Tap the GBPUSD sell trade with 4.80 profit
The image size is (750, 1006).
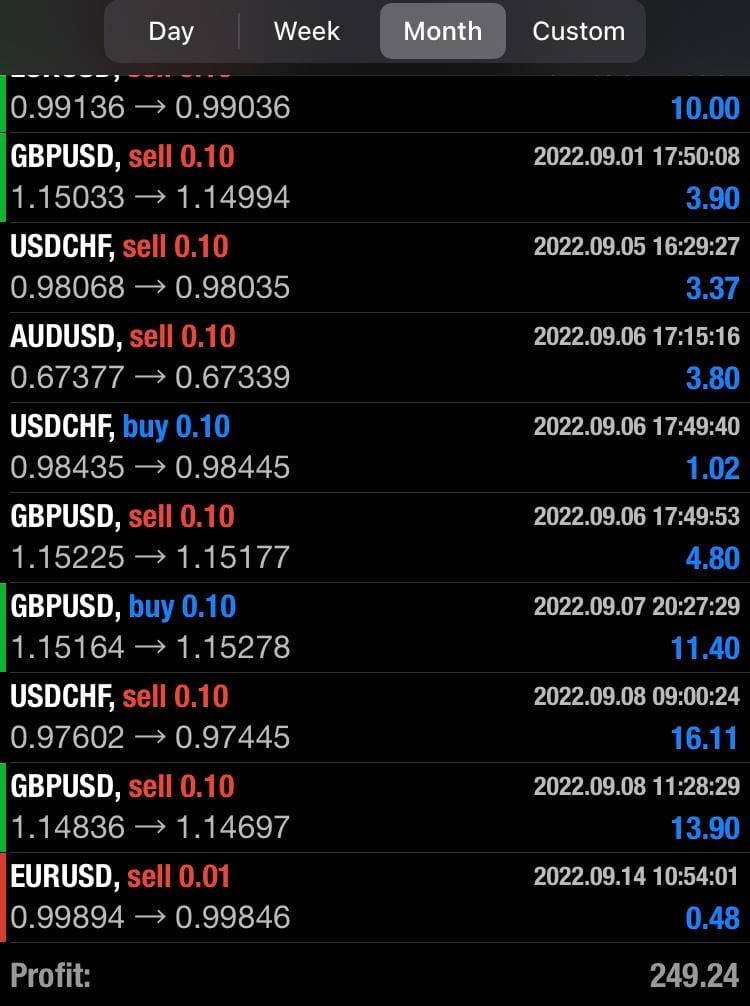point(375,537)
